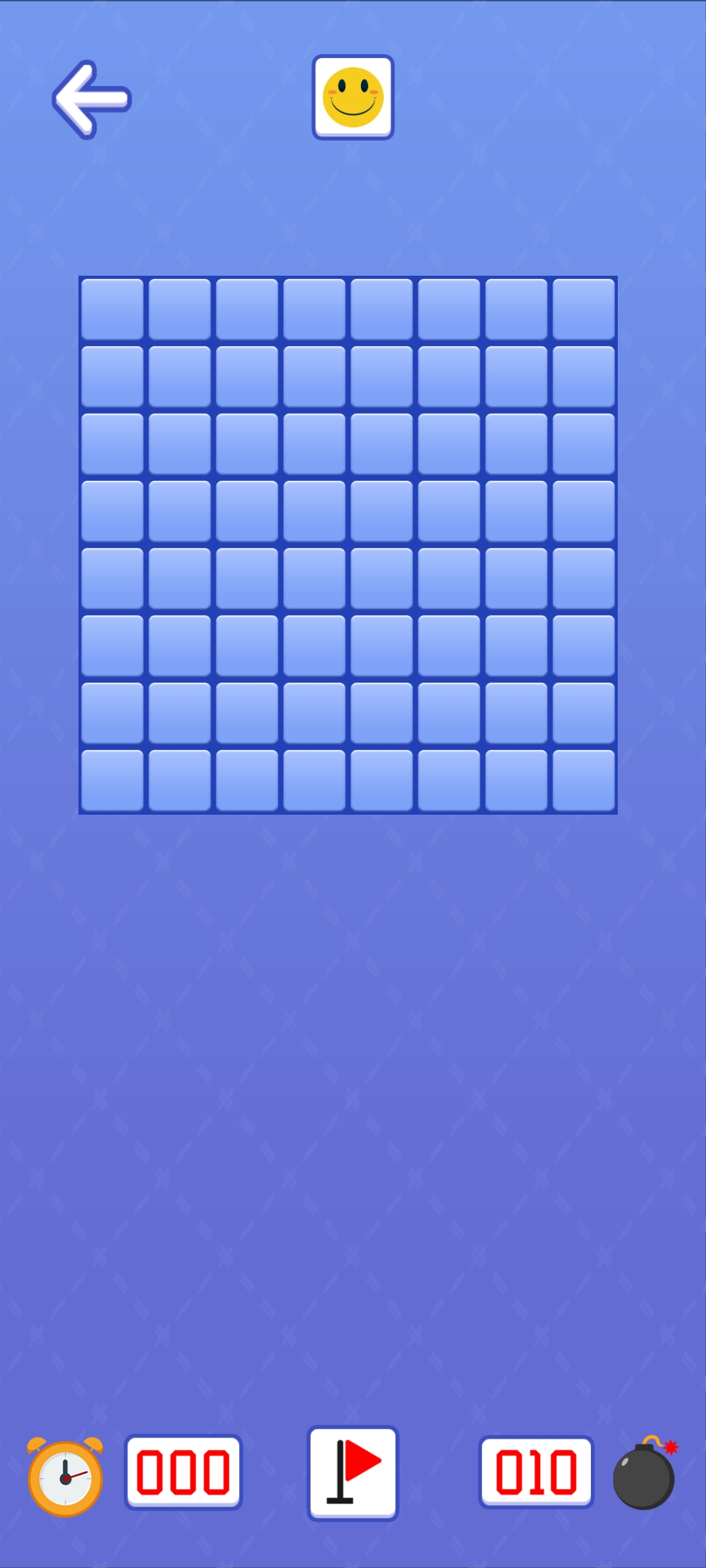706x1568 pixels.
Task: Reveal the bottom-right corner tile
Action: 584,780
